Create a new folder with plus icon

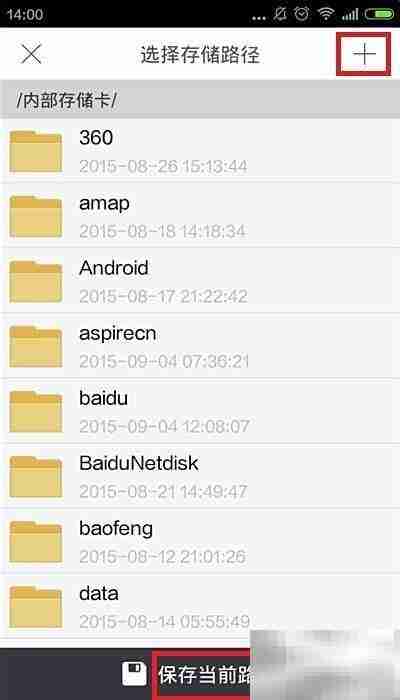(x=364, y=54)
